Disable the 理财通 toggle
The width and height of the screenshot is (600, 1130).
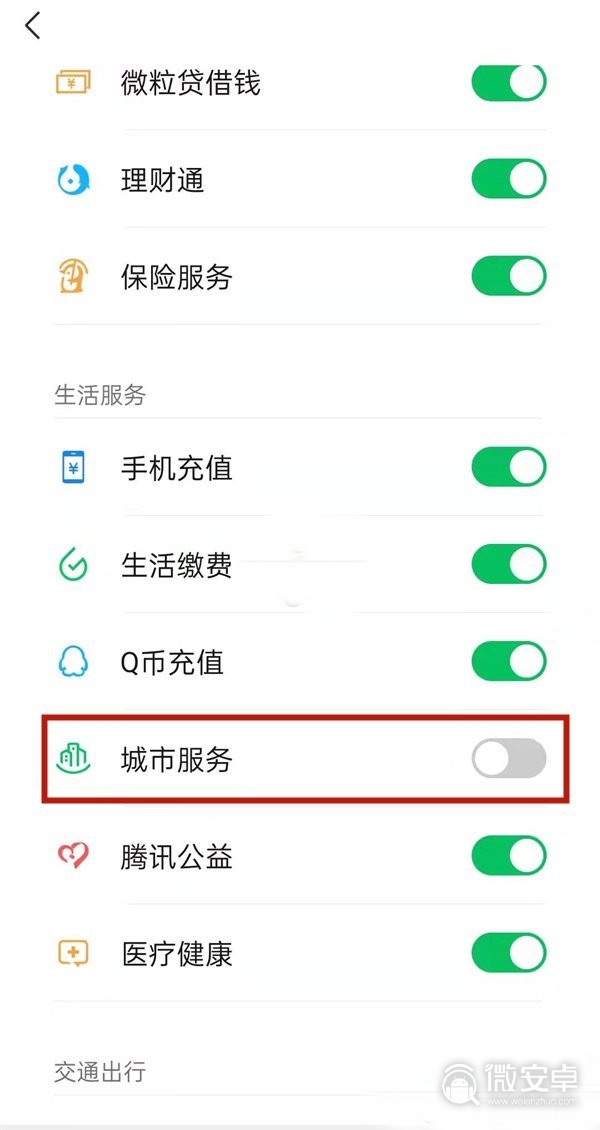[509, 179]
